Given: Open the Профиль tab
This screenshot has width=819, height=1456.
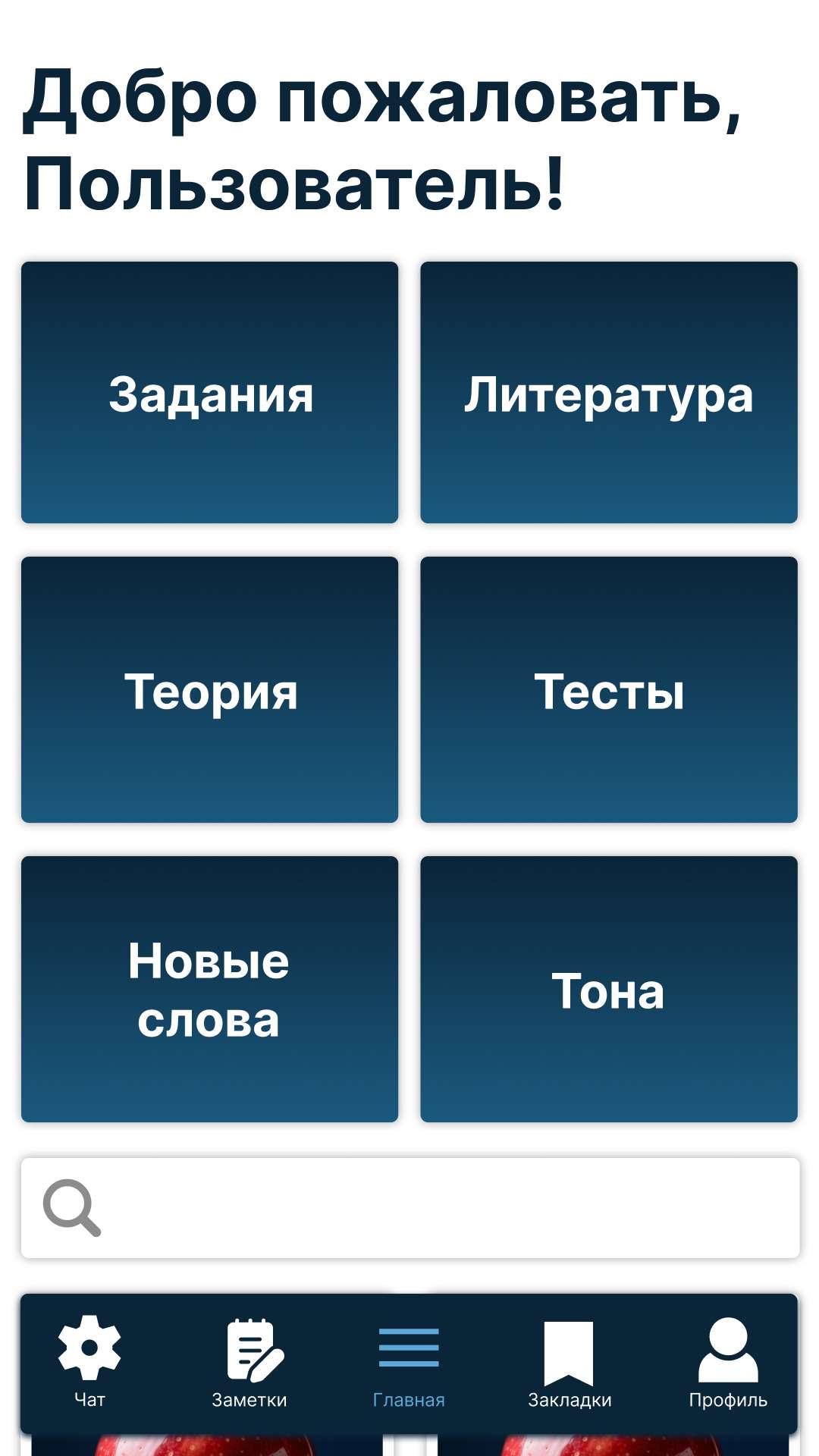Looking at the screenshot, I should click(728, 1362).
